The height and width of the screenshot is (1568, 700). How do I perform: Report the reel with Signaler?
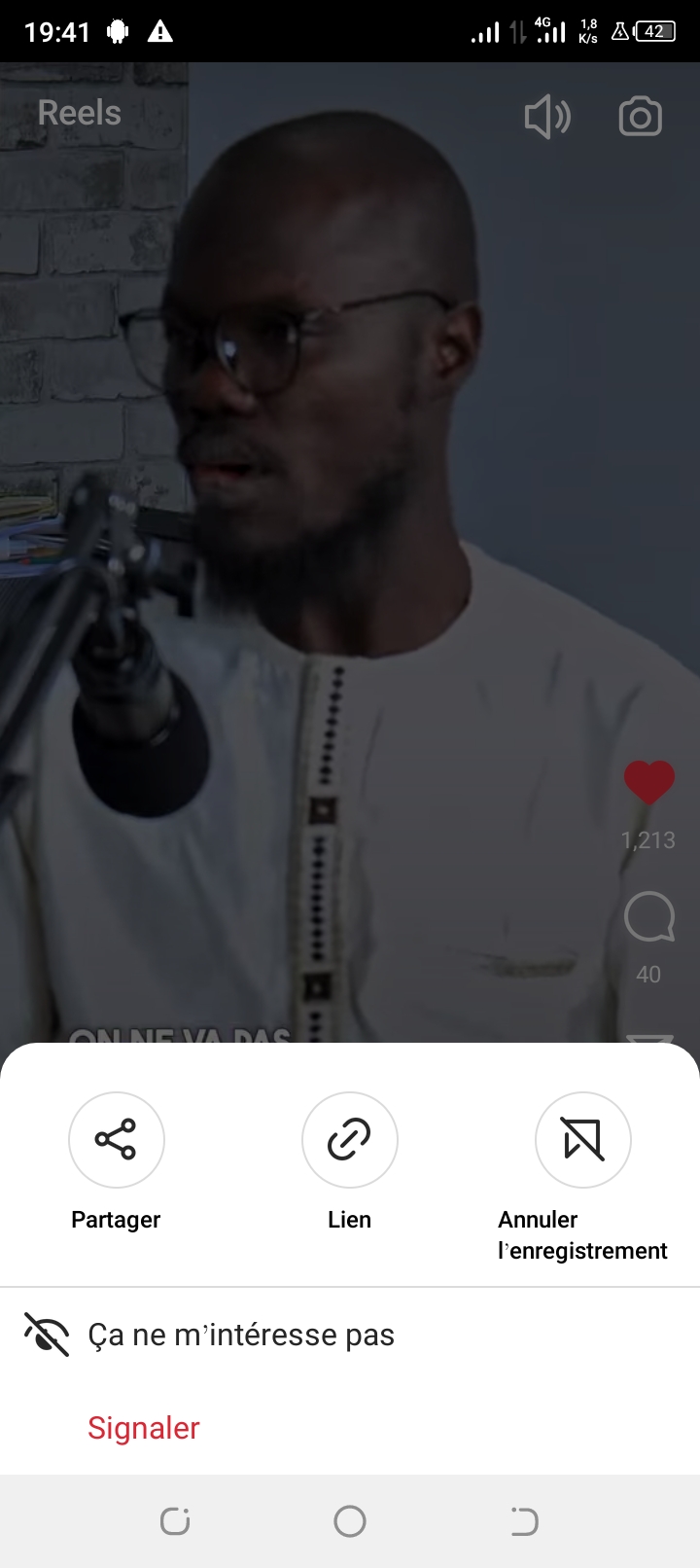point(144,1428)
